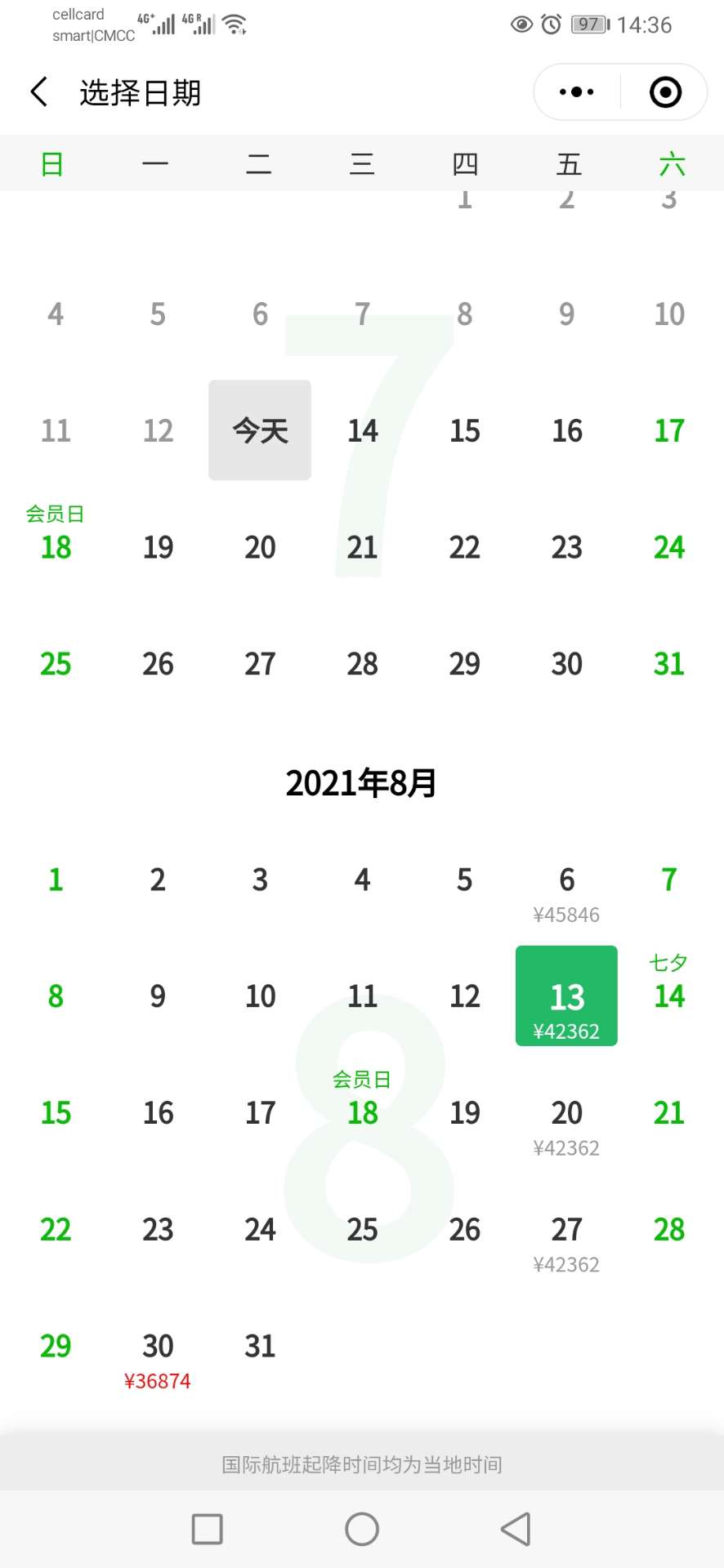Choose August 14 marked 七夕
The width and height of the screenshot is (724, 1568).
coord(669,982)
